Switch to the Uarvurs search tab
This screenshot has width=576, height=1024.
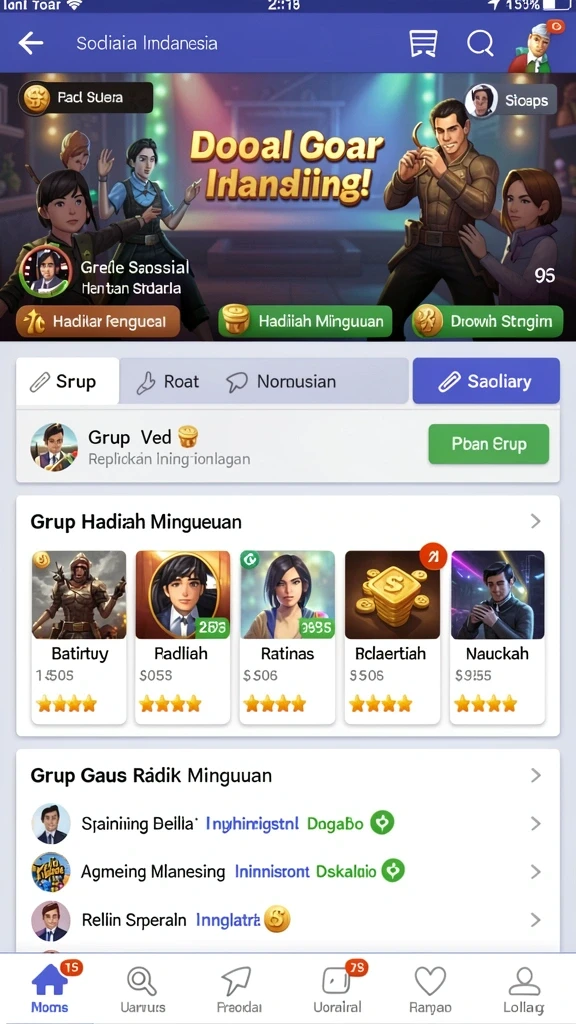point(142,989)
